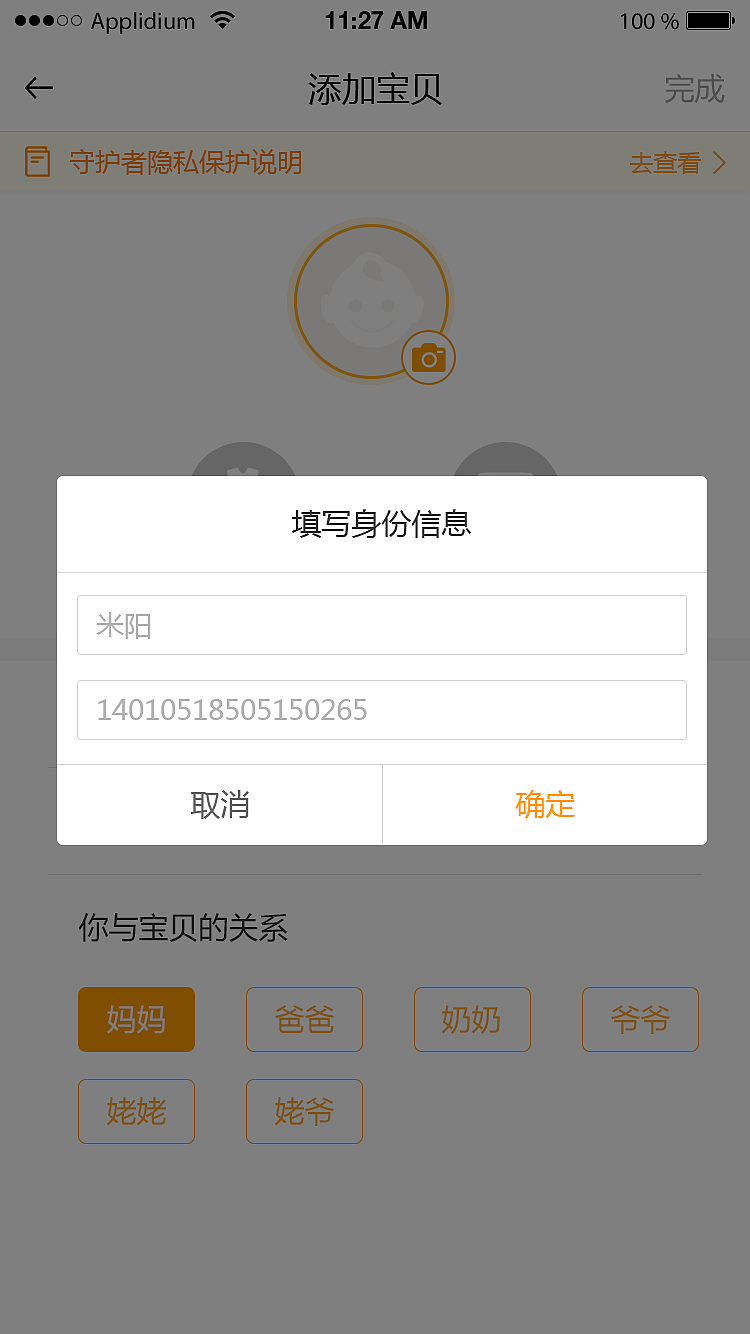Tap the clock showing 11:27 AM

[377, 19]
